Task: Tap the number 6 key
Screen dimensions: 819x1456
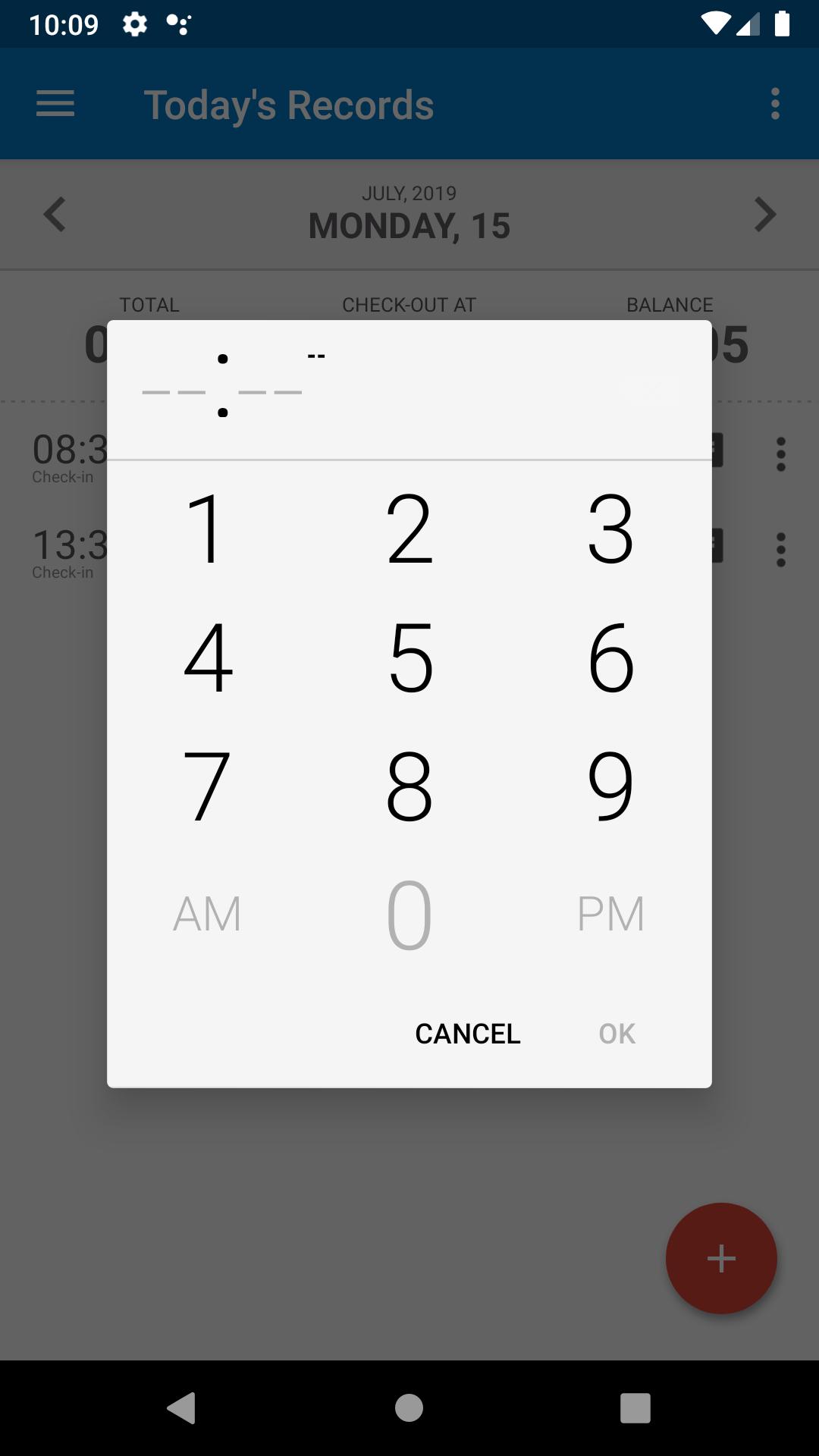Action: click(x=611, y=657)
